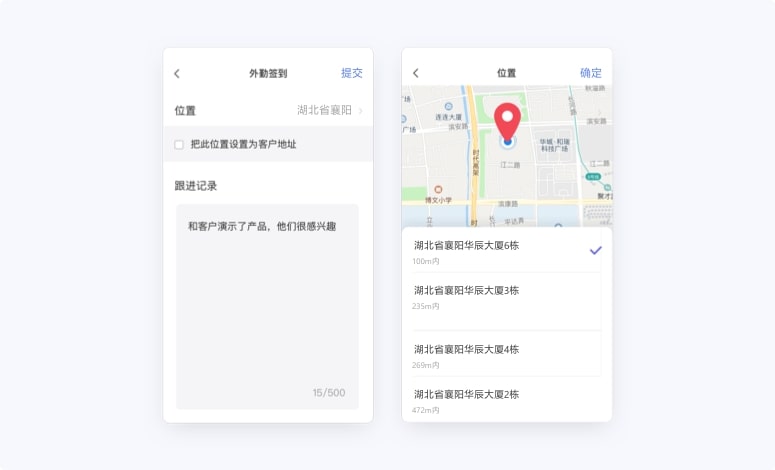Go back from the 位置 map screen
Screen dimensions: 775x470
pos(416,73)
